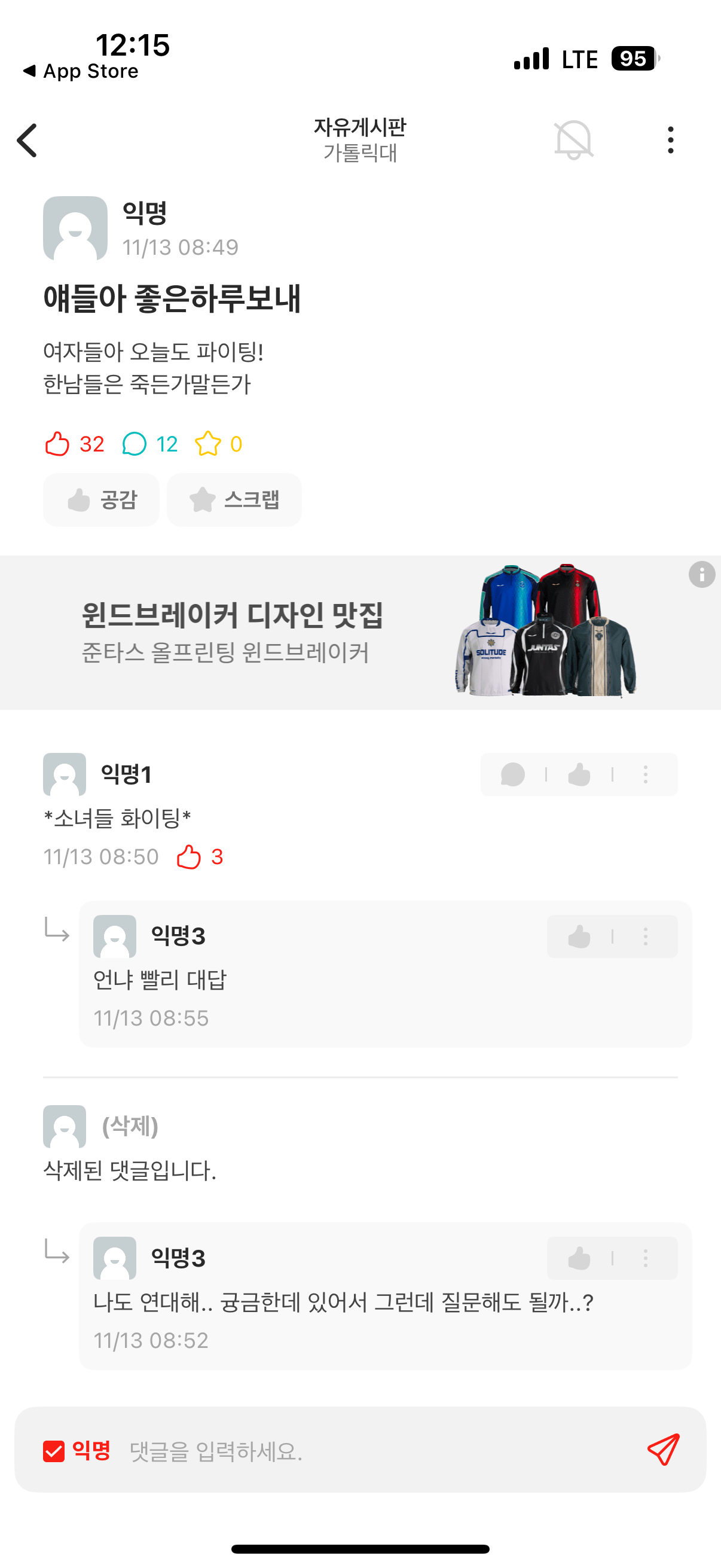This screenshot has width=721, height=1568.
Task: Scrap the post with 스크랩
Action: [x=234, y=500]
